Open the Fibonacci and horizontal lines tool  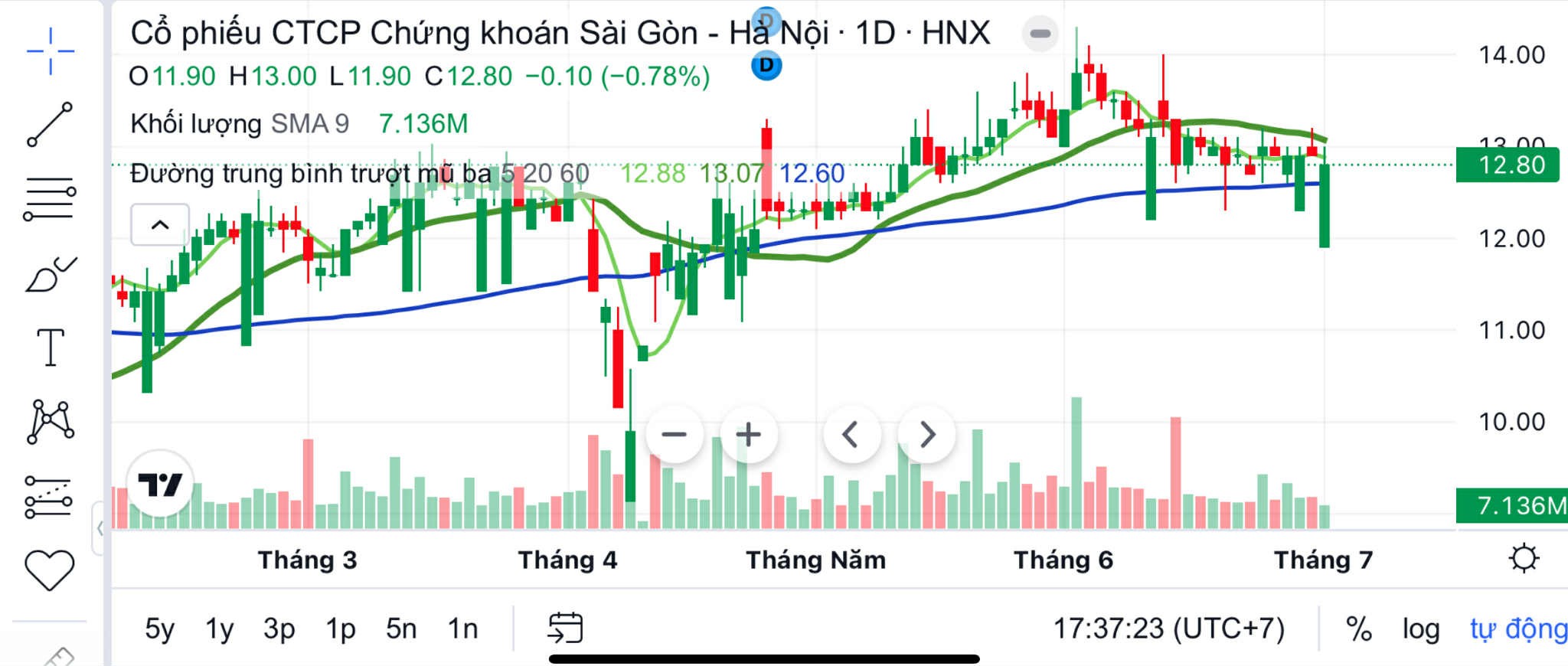(50, 198)
